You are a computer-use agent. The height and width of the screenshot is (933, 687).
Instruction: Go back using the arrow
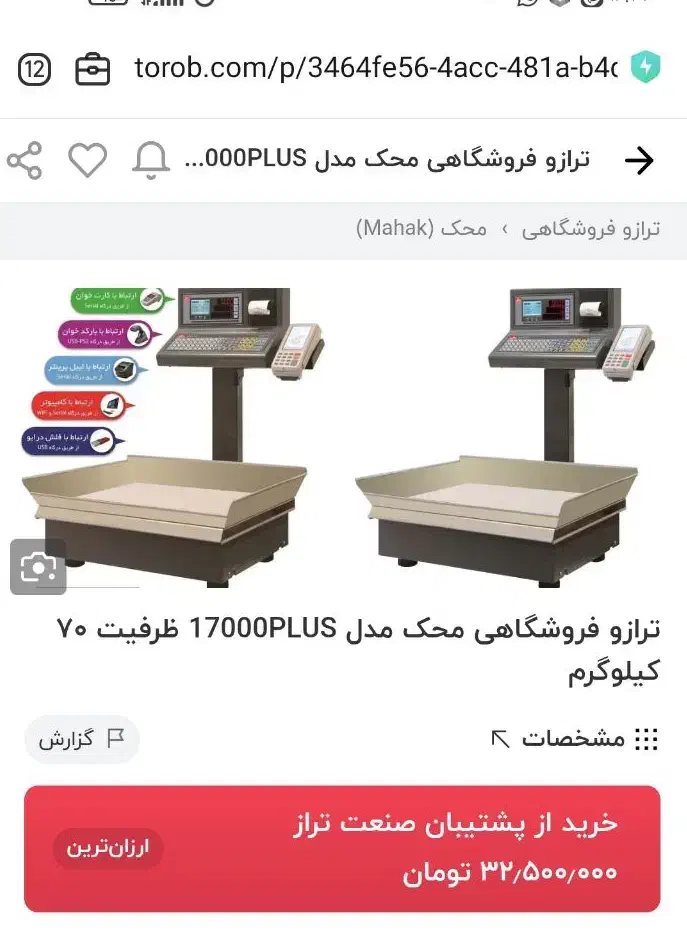638,160
